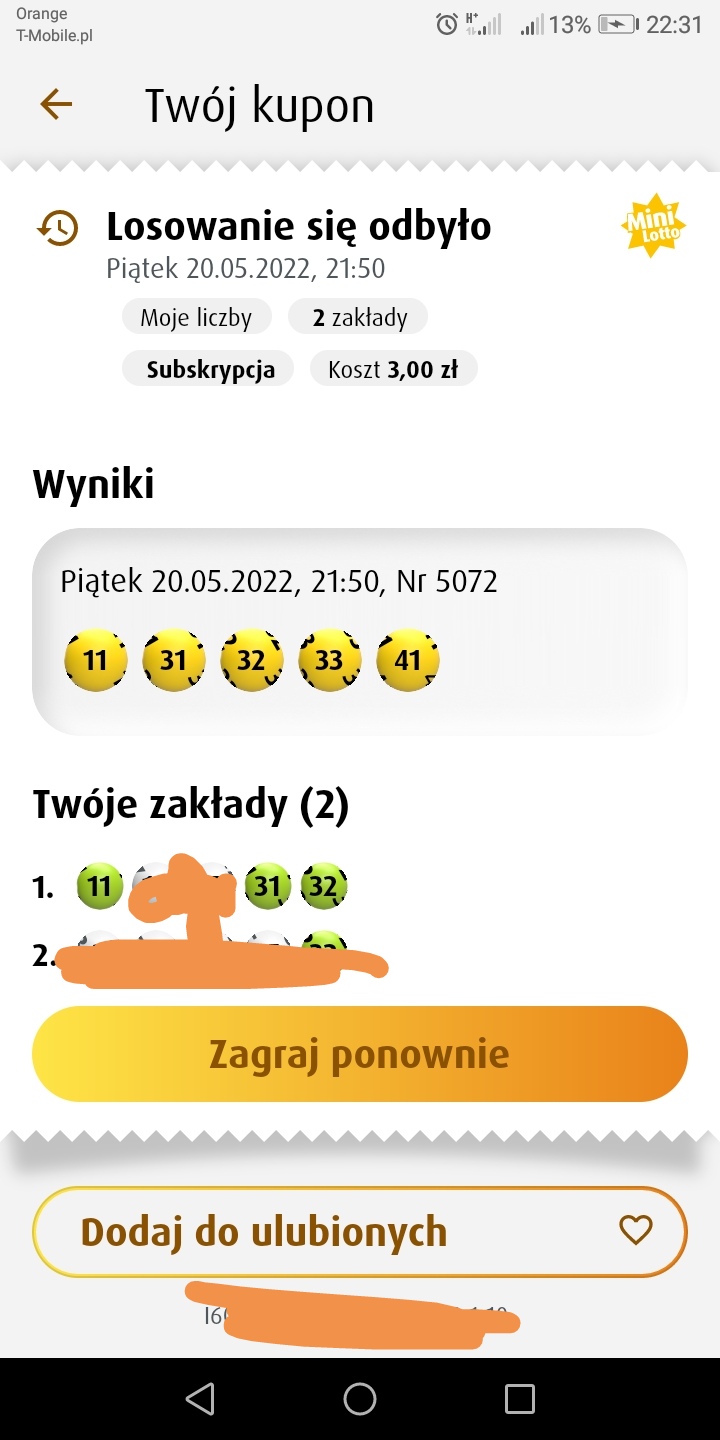Open recent apps from navigation bar
Screen dimensions: 720x1440
pyautogui.click(x=519, y=1399)
